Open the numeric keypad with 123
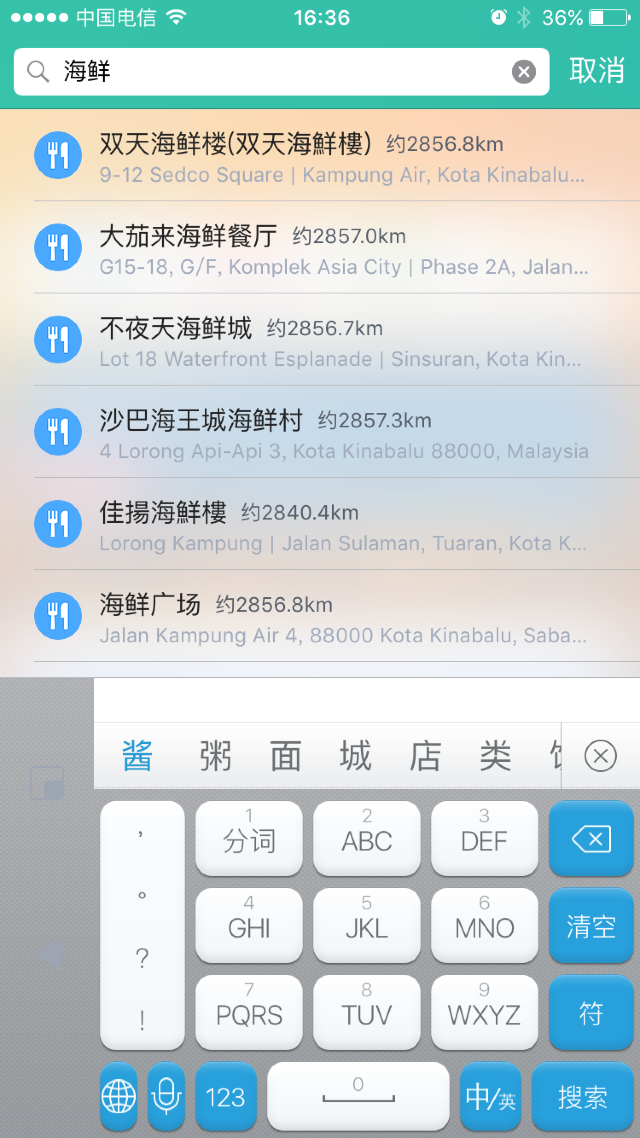 tap(226, 1097)
